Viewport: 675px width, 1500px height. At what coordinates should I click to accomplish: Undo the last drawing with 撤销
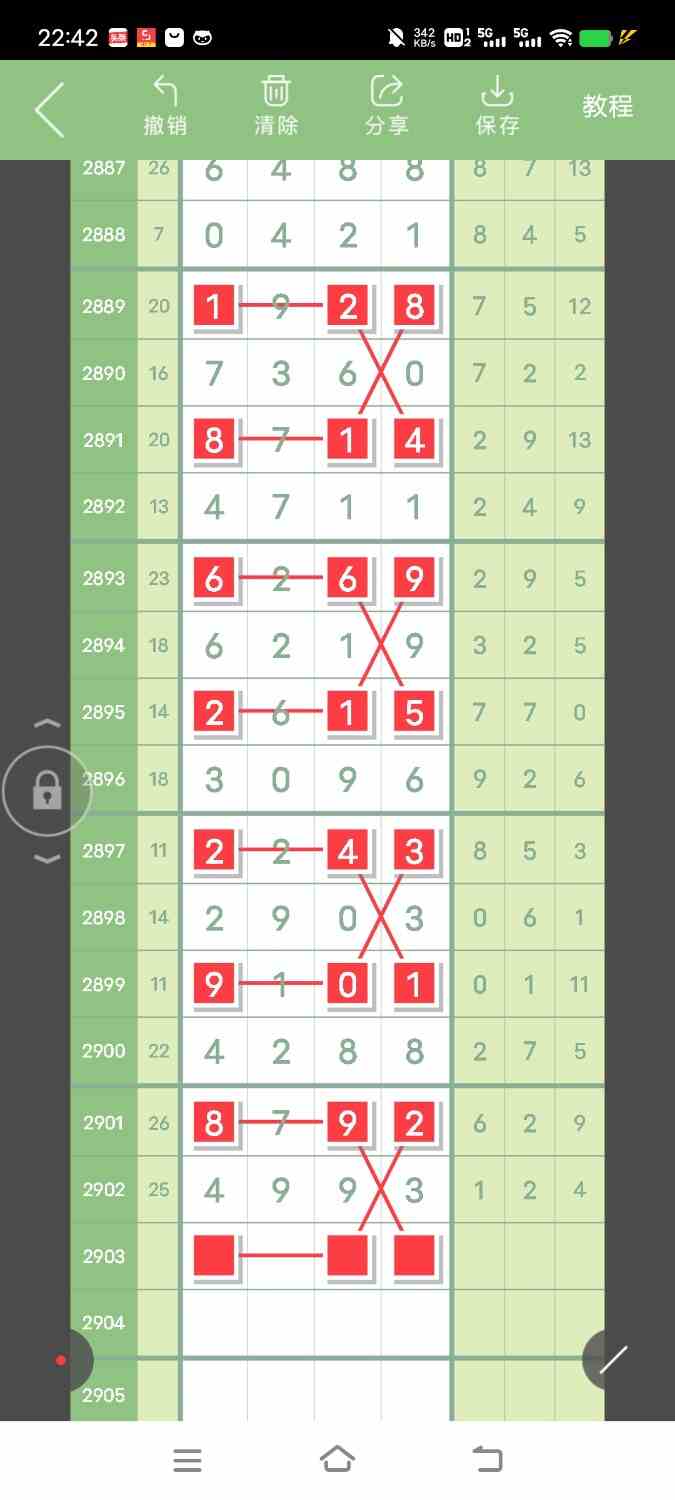click(x=165, y=106)
